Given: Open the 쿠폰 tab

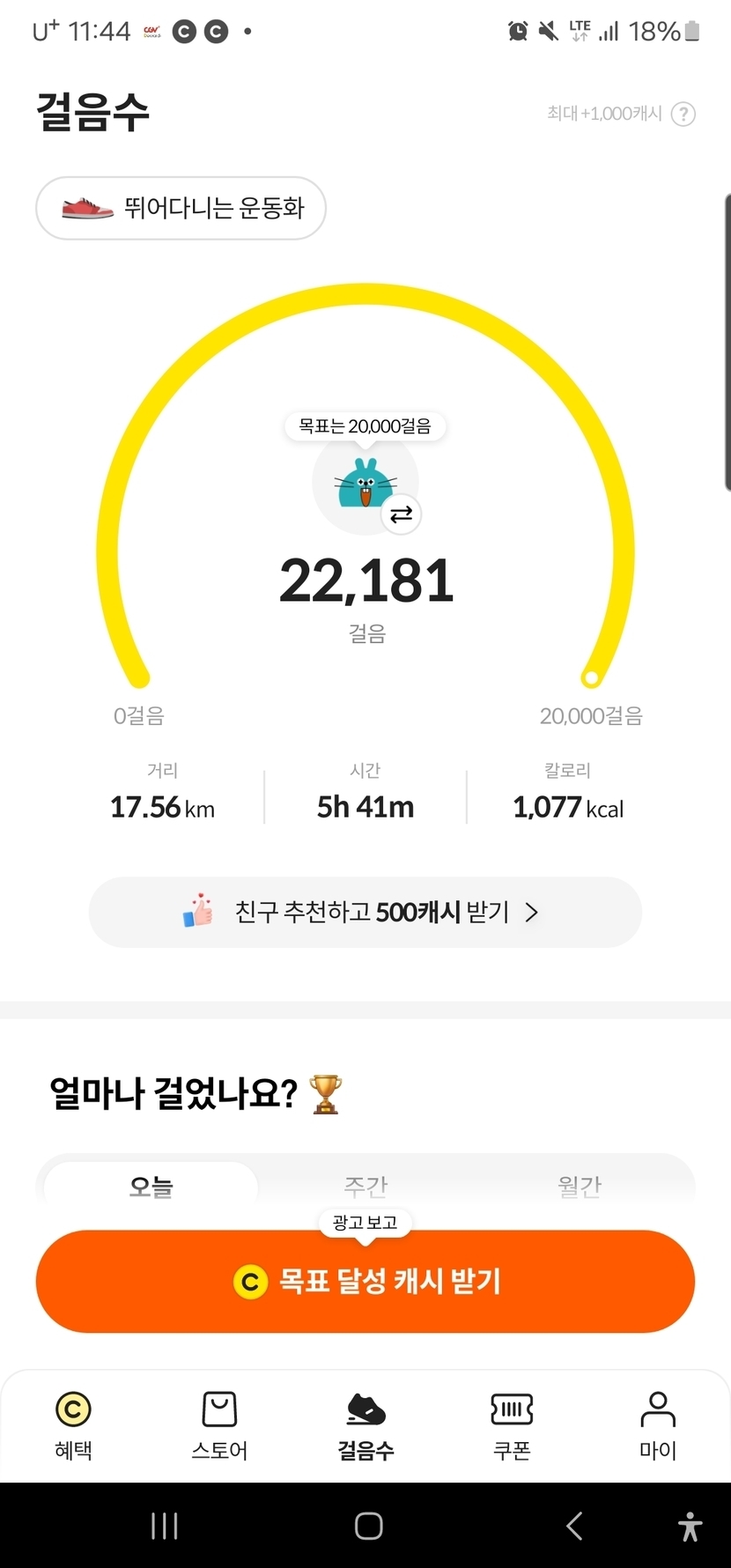Looking at the screenshot, I should point(512,1425).
